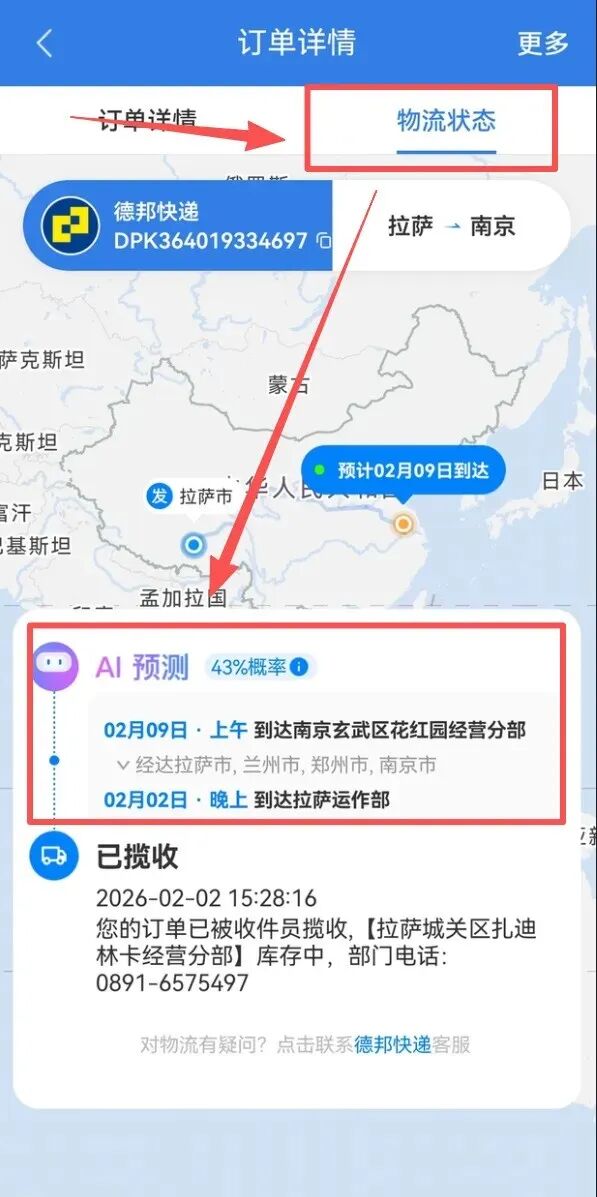Tap the info icon beside 43%概率
597x1197 pixels.
tap(299, 667)
